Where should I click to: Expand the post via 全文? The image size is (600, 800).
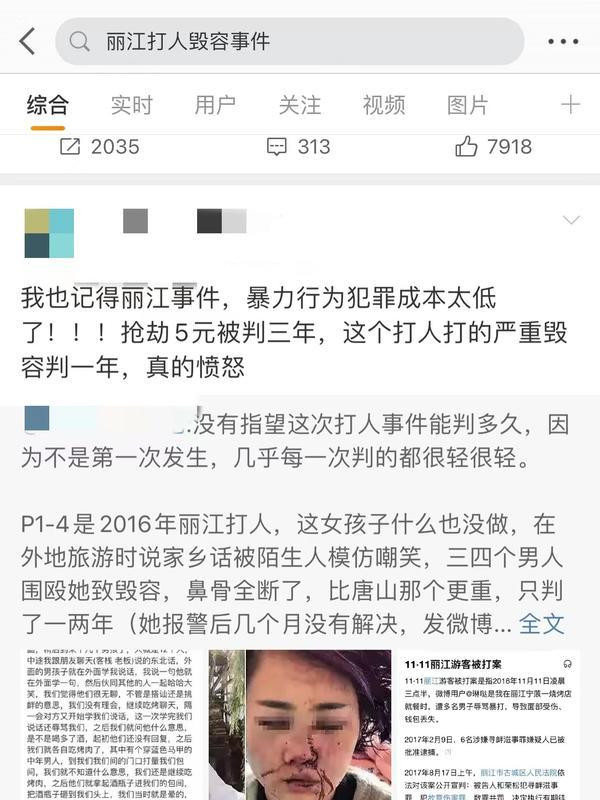click(x=541, y=624)
